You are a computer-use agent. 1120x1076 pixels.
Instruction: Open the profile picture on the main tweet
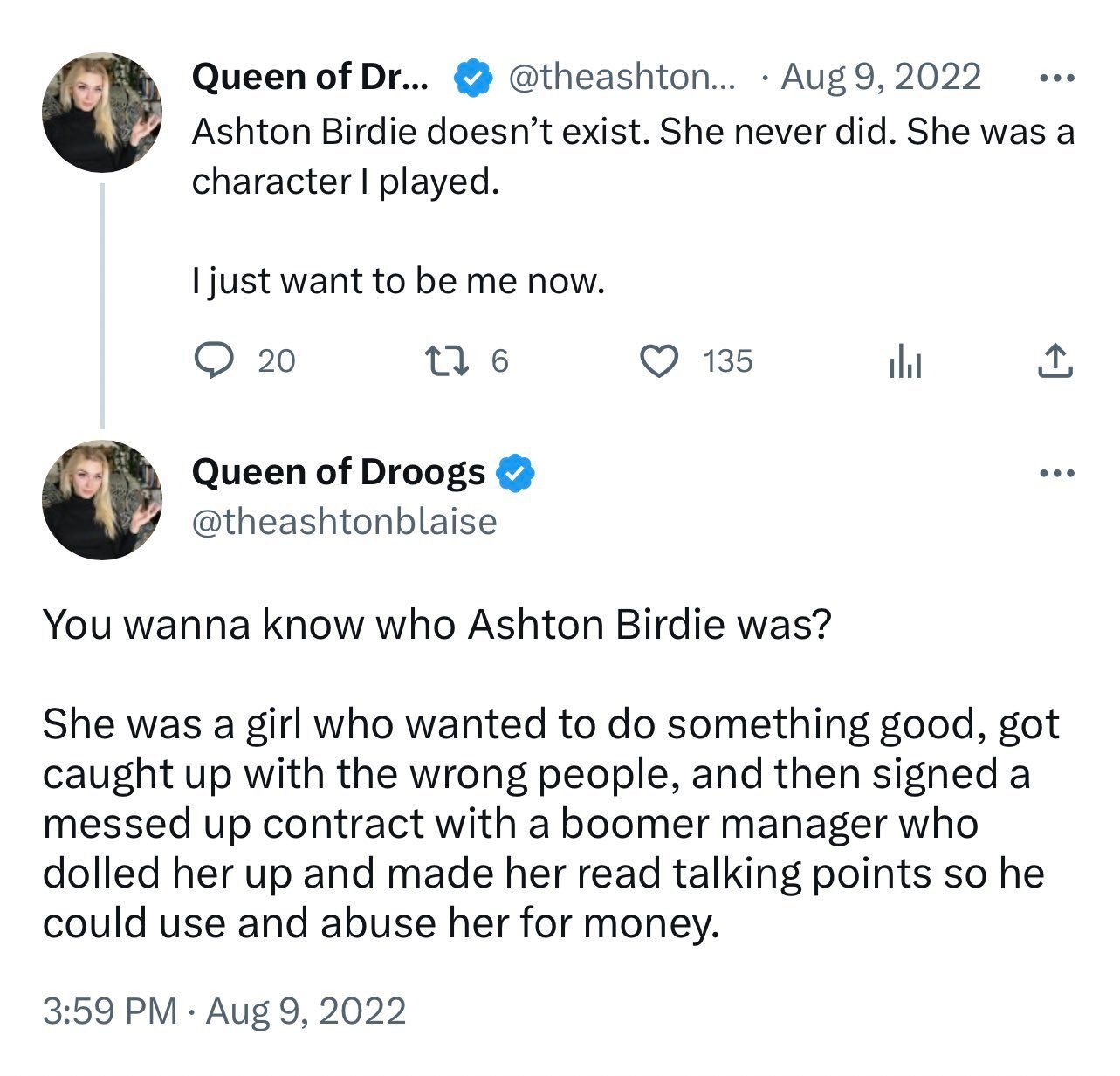point(103,500)
